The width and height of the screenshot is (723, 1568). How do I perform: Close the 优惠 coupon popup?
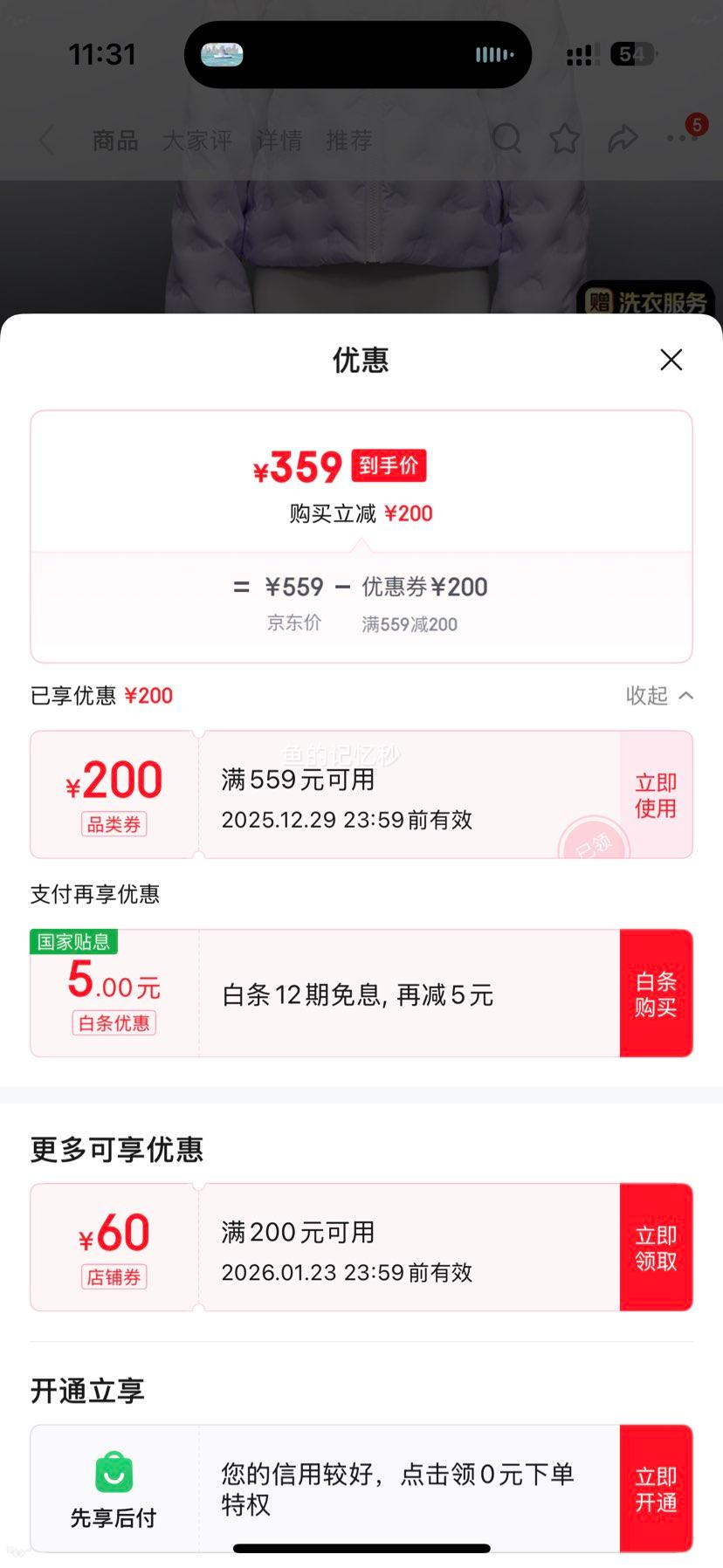point(671,360)
